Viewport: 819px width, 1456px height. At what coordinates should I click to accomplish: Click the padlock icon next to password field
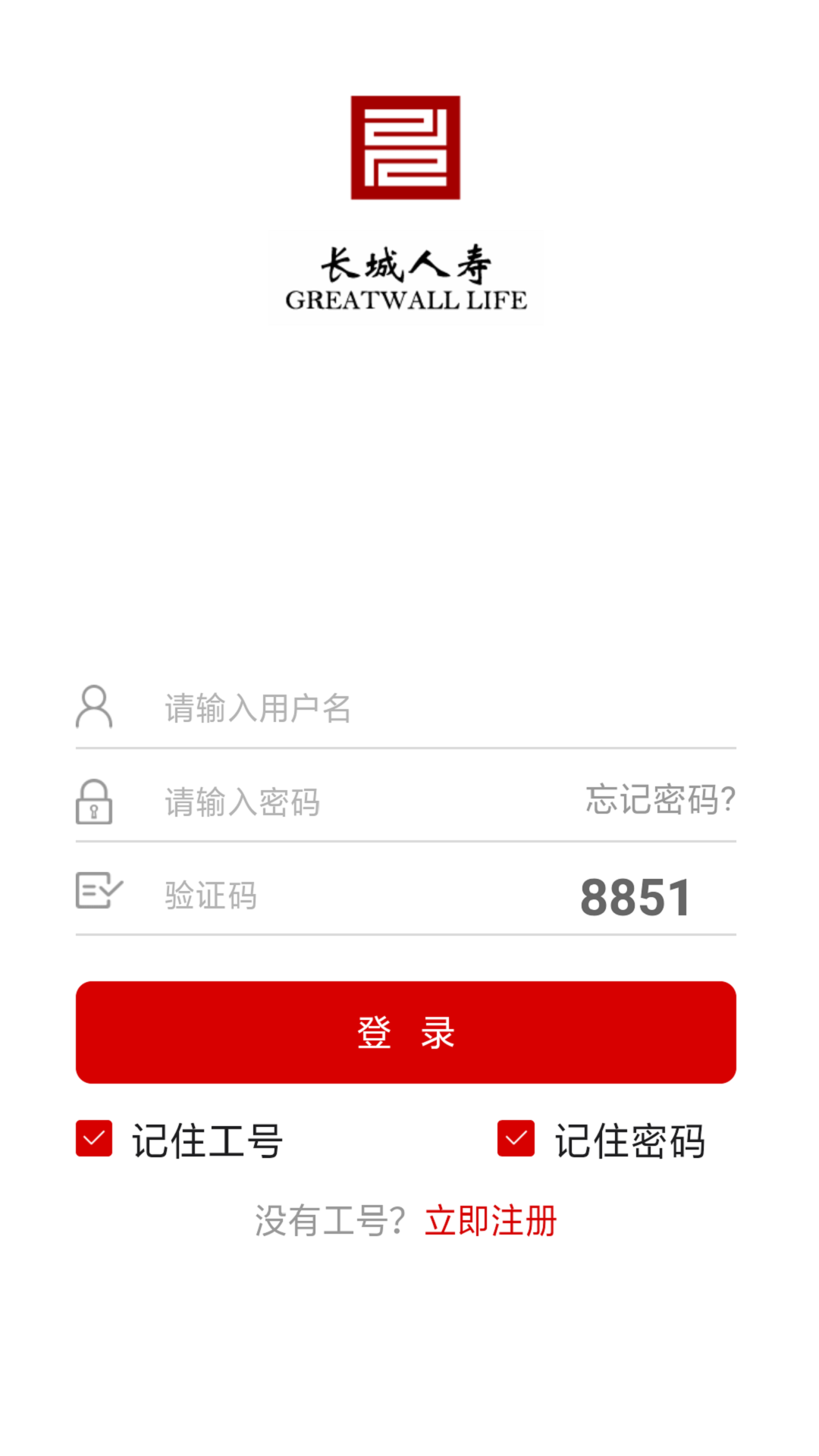coord(94,802)
